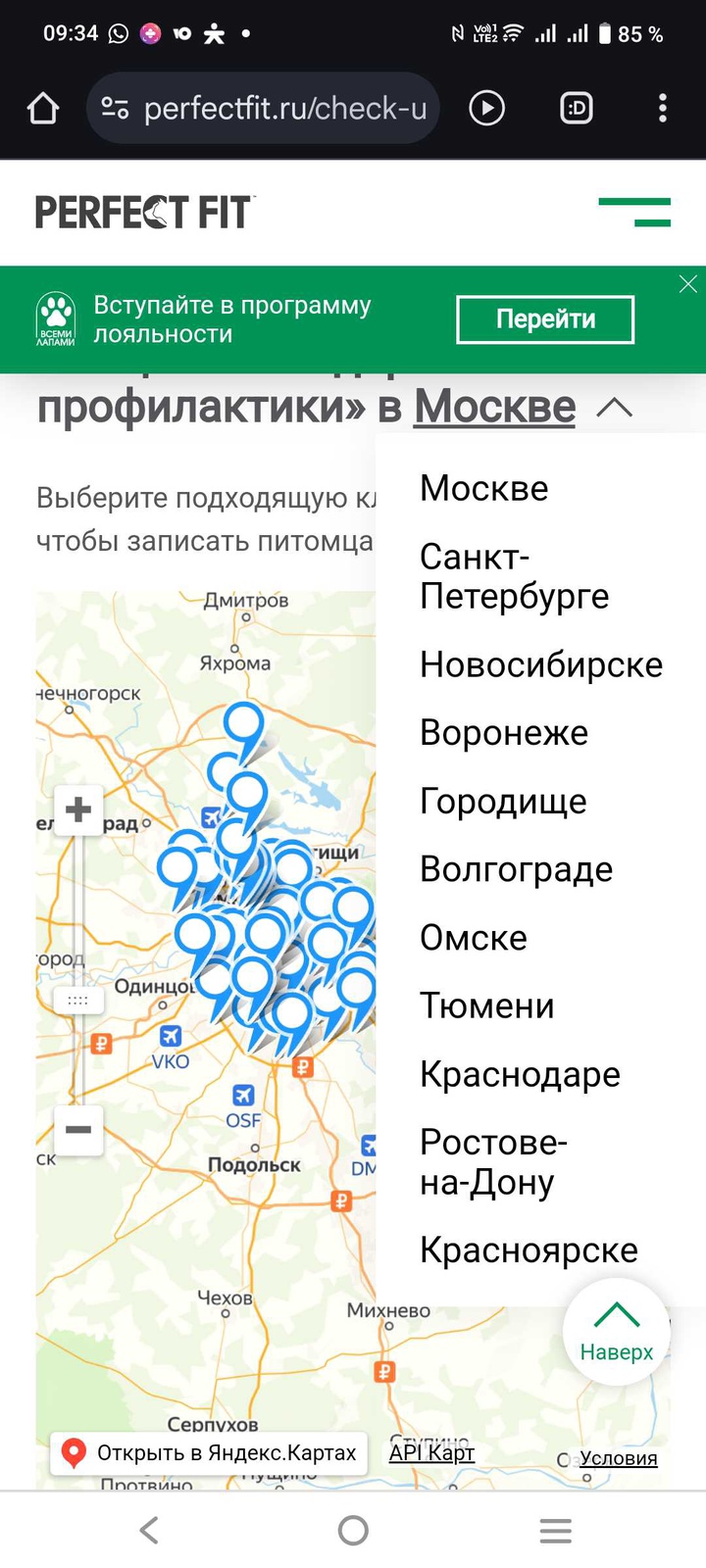Choose Омске from the dropdown
This screenshot has height=1568, width=706.
(474, 938)
